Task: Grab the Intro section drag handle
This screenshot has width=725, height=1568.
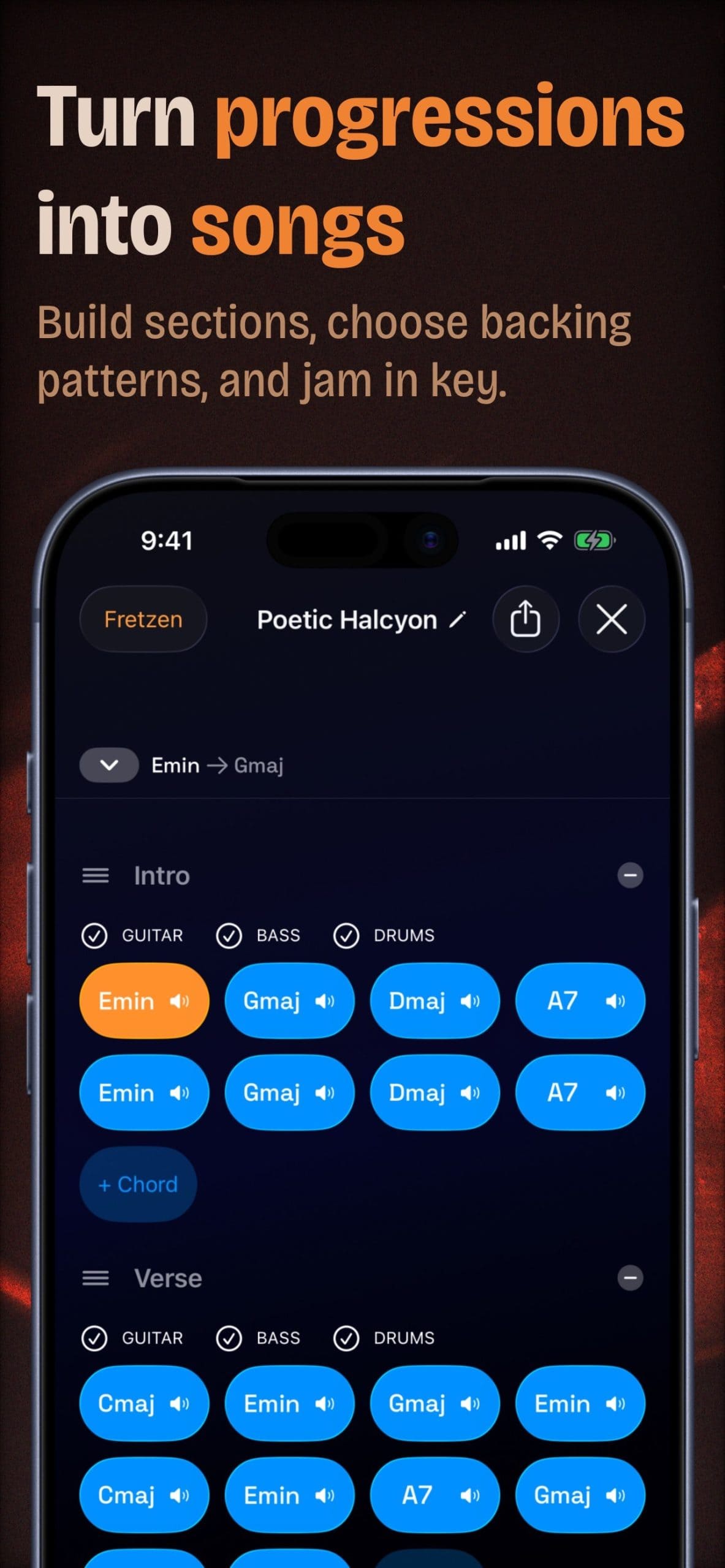Action: (96, 875)
